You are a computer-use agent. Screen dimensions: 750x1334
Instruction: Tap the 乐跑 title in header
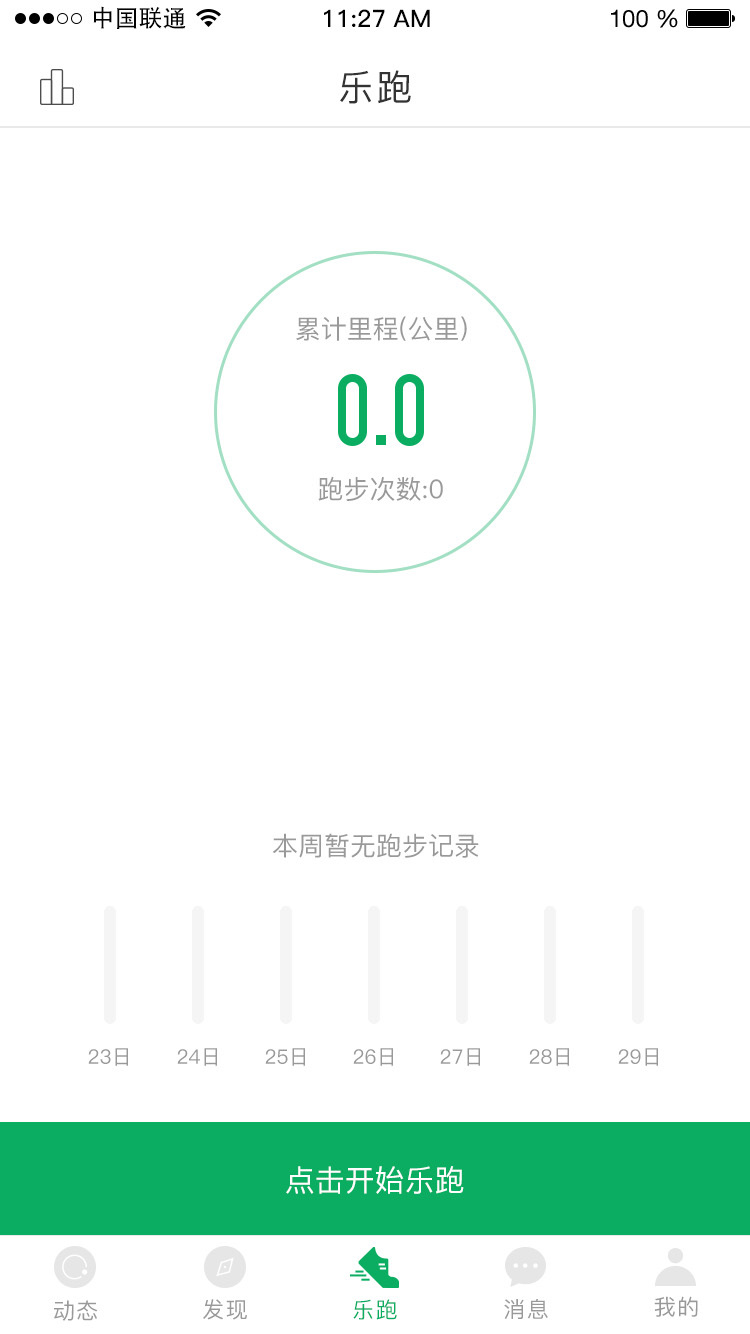[x=375, y=88]
